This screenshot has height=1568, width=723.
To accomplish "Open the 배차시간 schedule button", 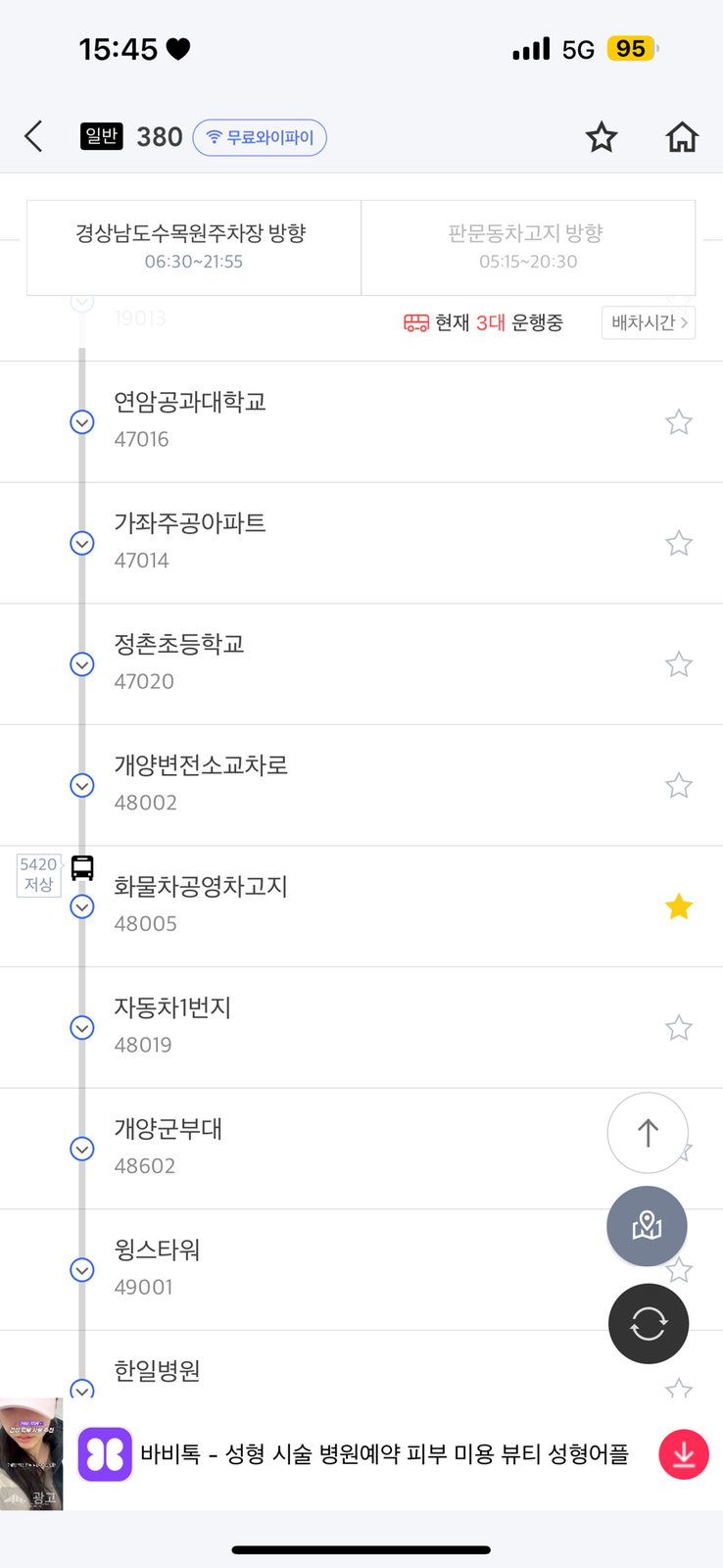I will pos(648,322).
